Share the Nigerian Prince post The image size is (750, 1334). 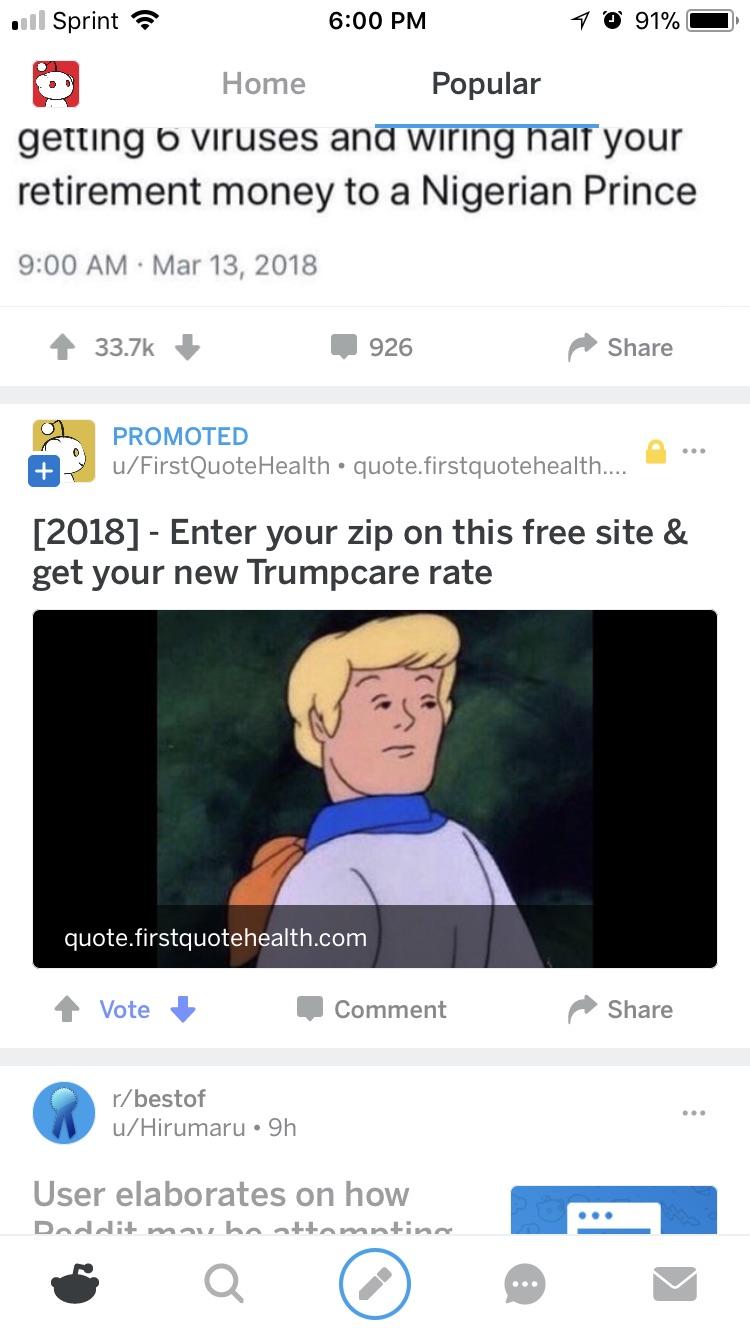(x=620, y=347)
